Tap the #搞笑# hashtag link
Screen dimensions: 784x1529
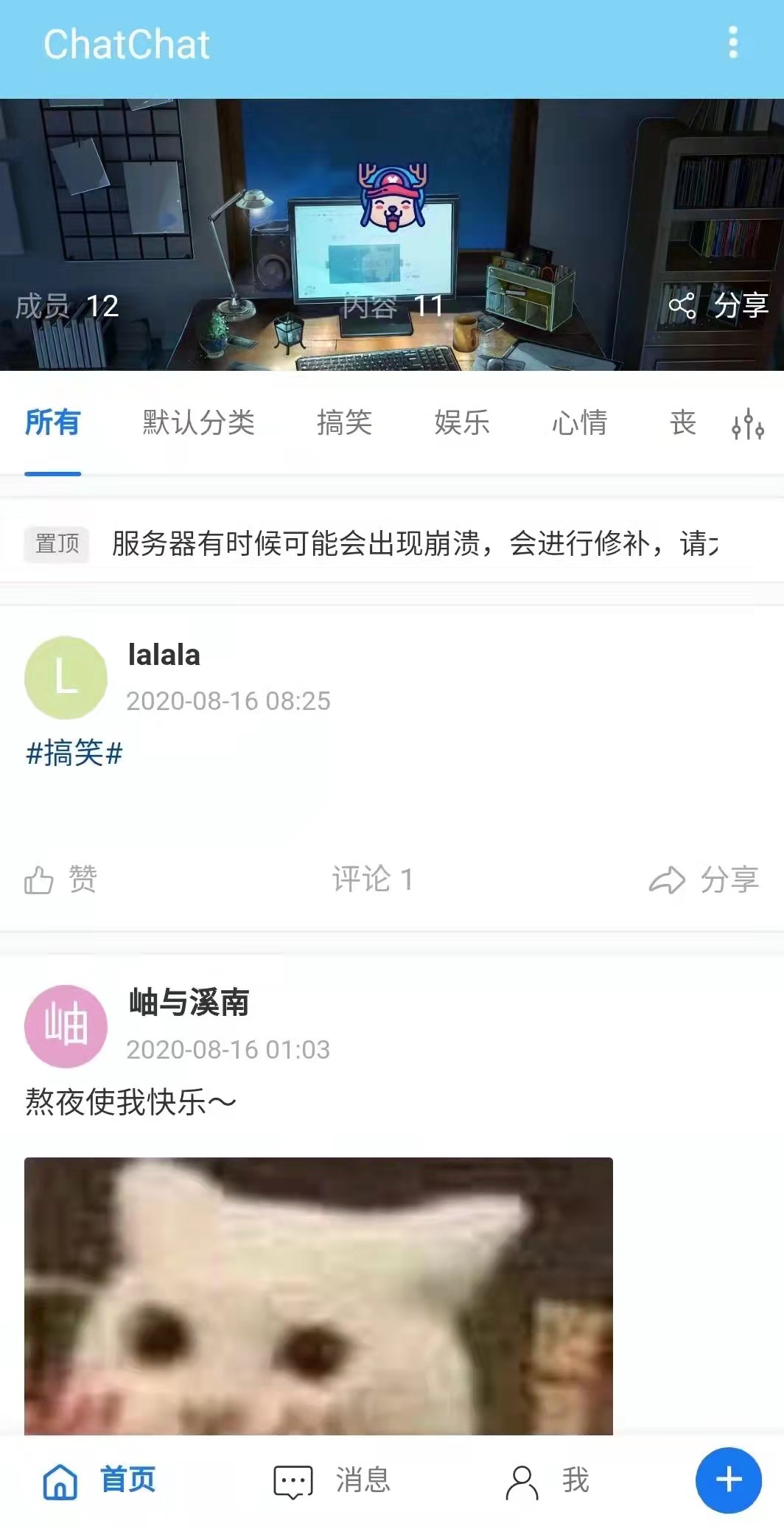coord(74,753)
